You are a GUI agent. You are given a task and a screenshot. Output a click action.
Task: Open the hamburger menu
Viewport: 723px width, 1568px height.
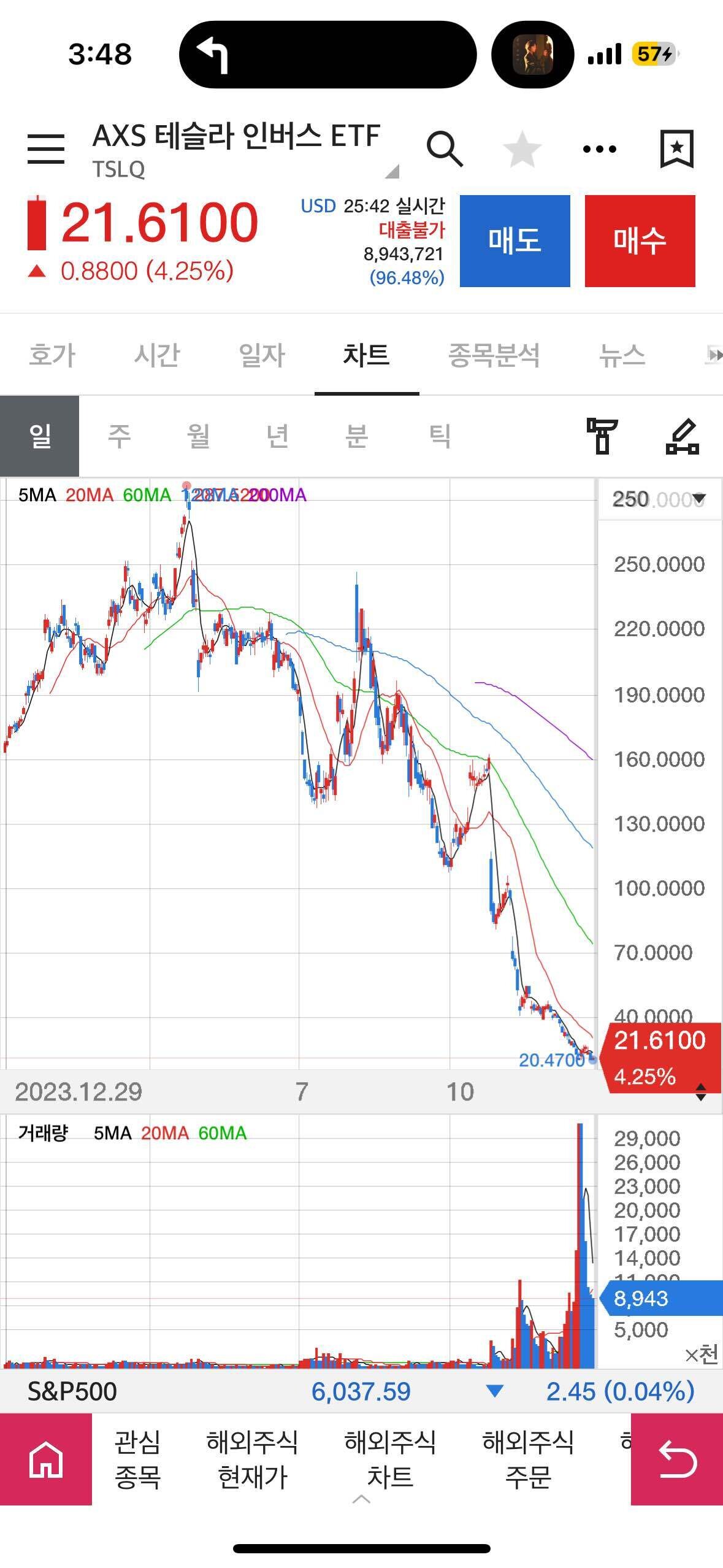pos(46,149)
